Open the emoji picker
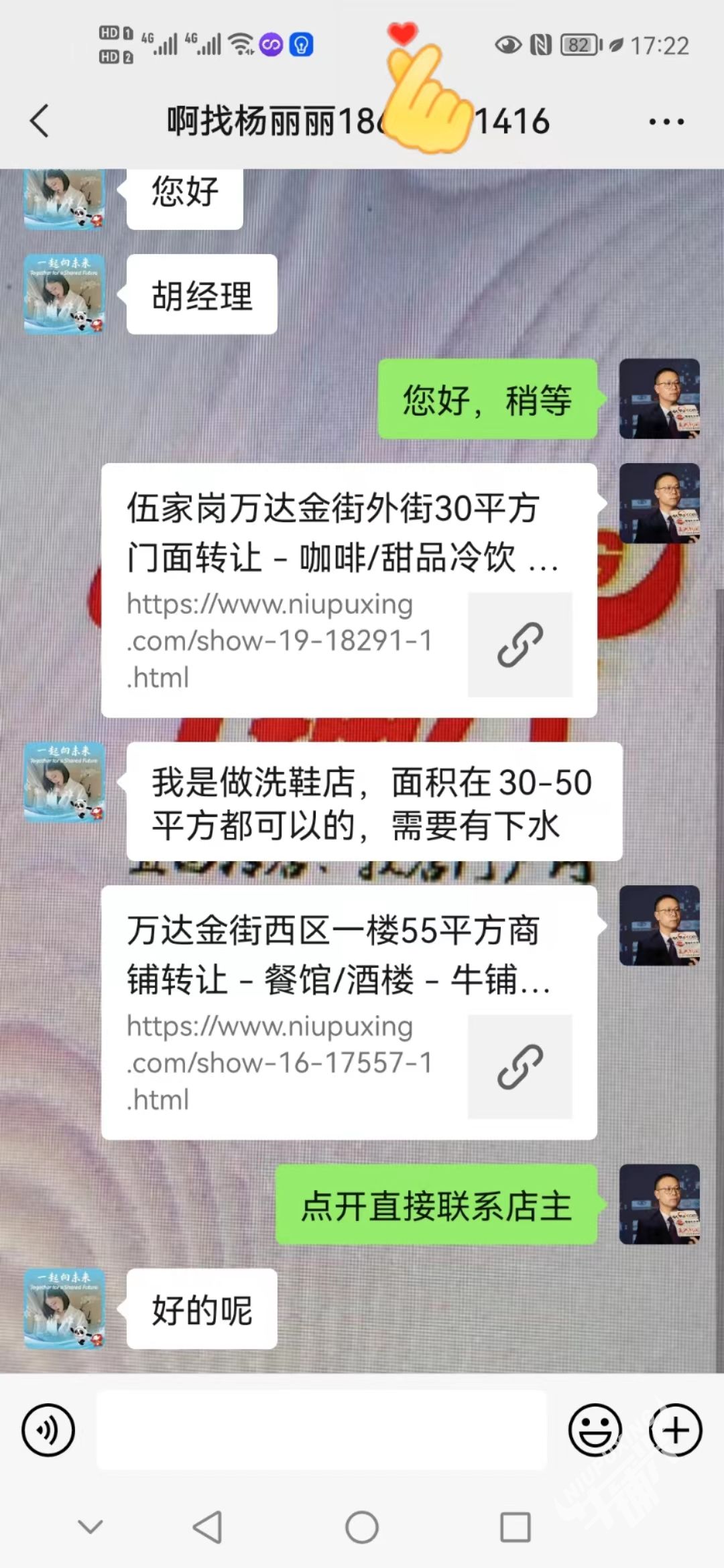The width and height of the screenshot is (724, 1568). point(595,1430)
